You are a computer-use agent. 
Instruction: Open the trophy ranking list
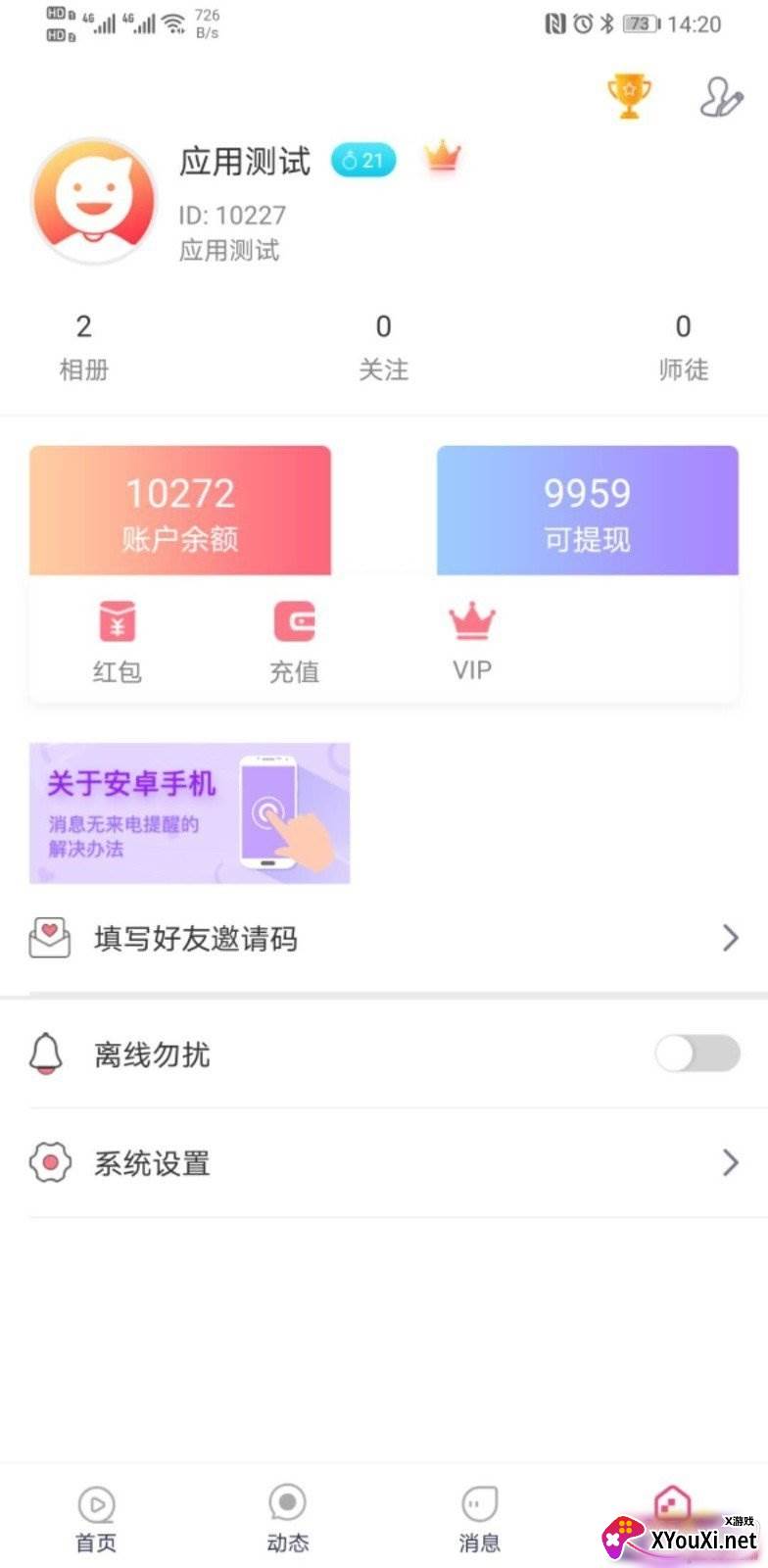click(x=628, y=95)
